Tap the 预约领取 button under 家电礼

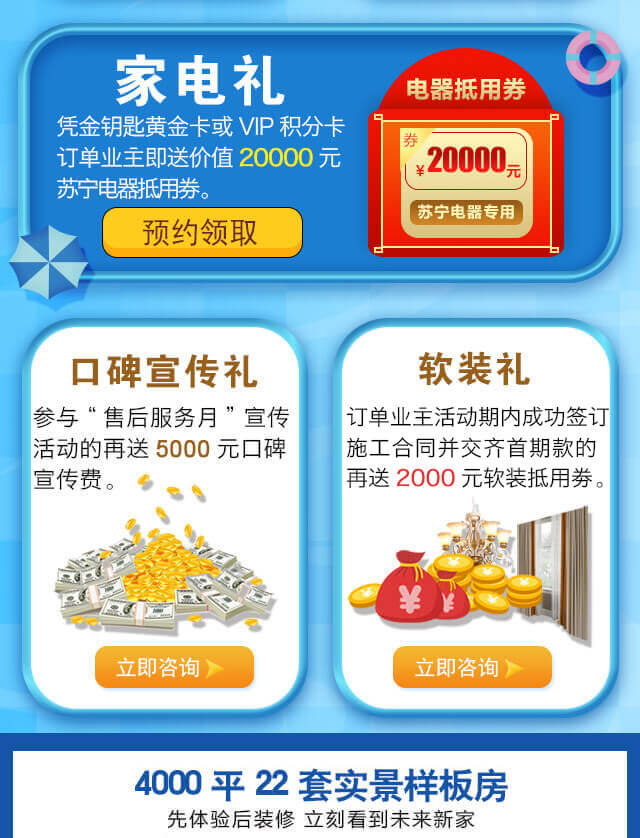pos(201,232)
